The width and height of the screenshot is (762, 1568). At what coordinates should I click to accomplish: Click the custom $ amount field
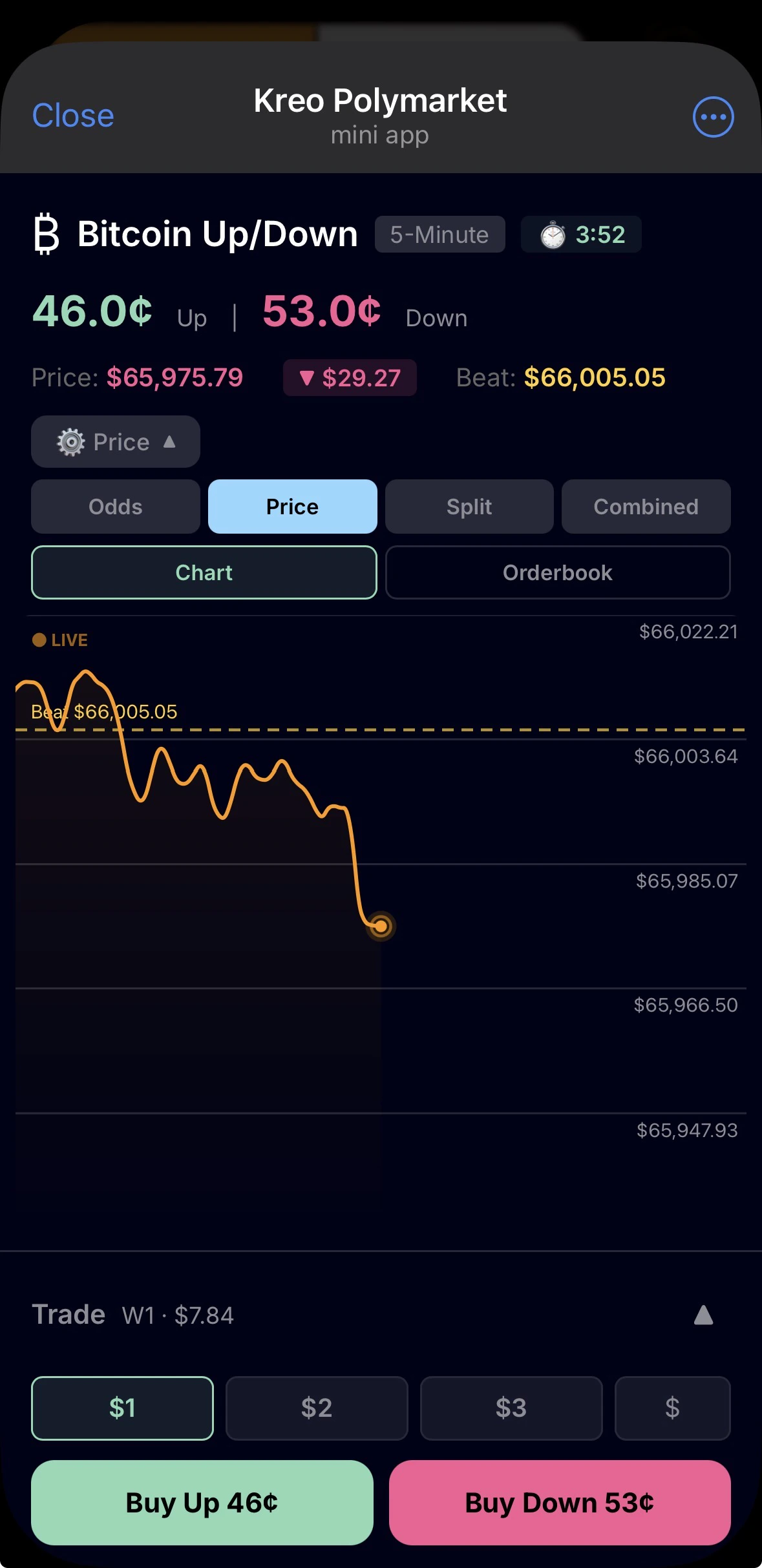[672, 1408]
